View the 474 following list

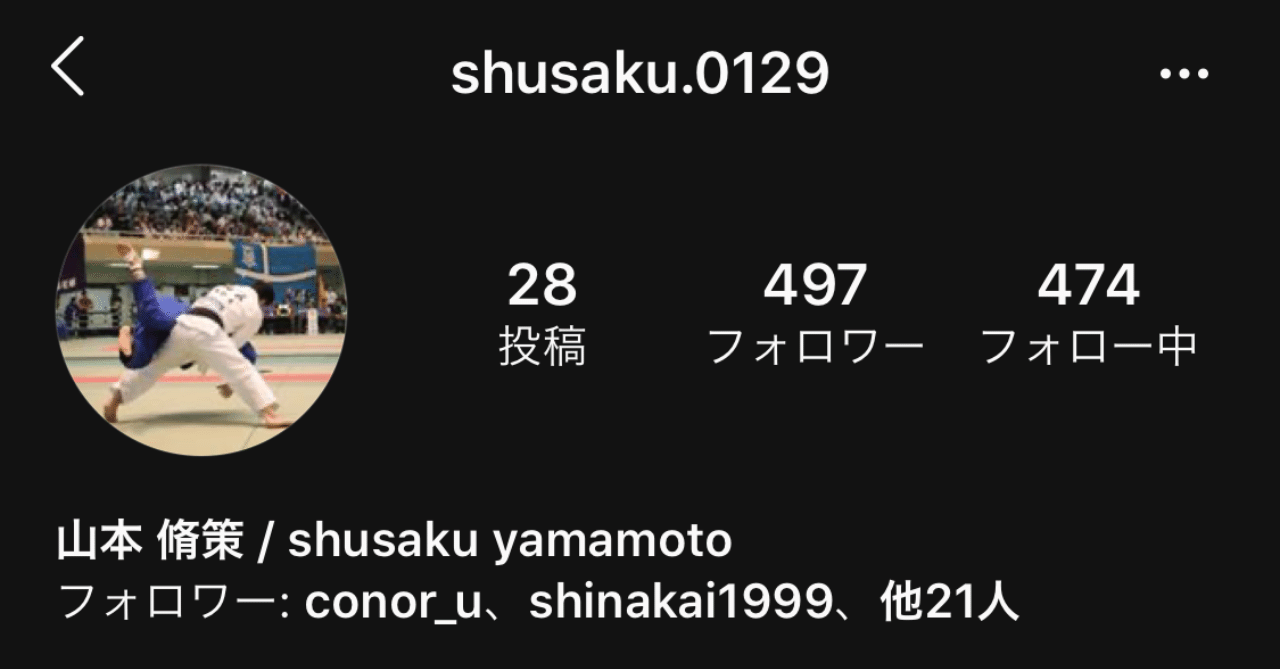(1089, 314)
